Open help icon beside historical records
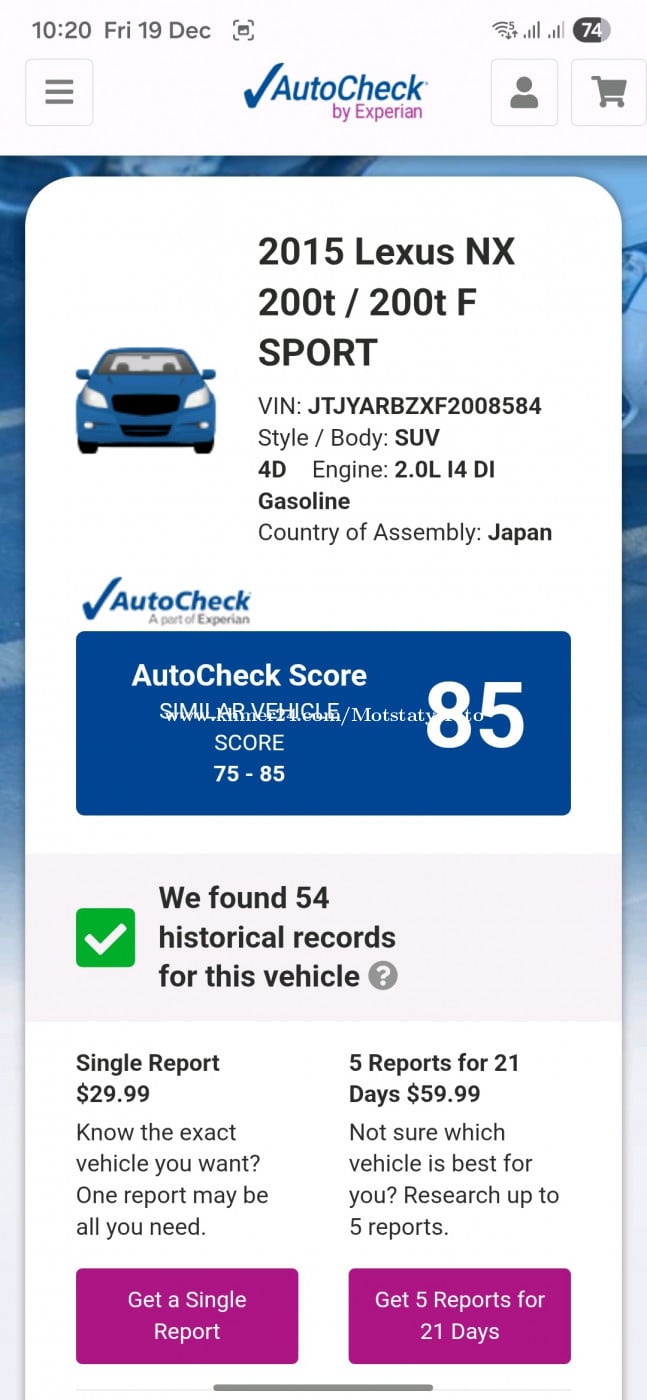 (x=382, y=976)
